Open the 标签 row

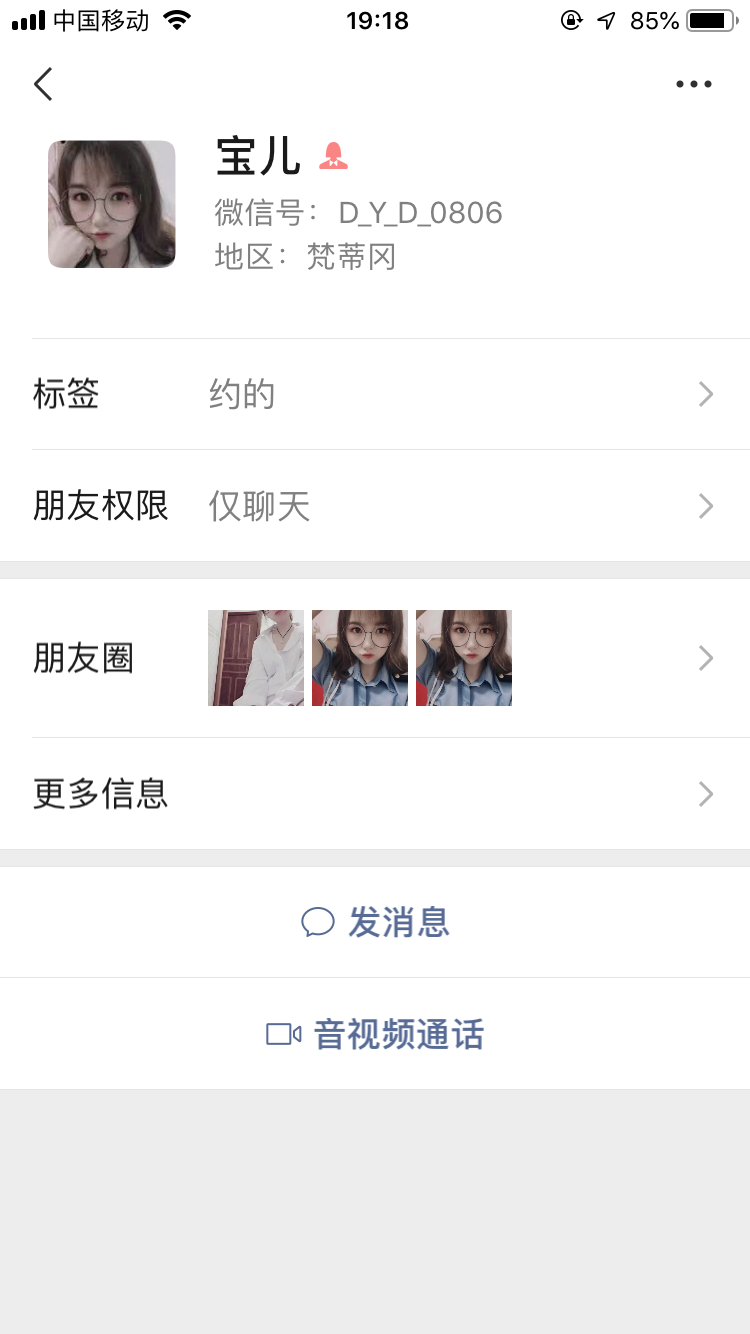pos(375,395)
